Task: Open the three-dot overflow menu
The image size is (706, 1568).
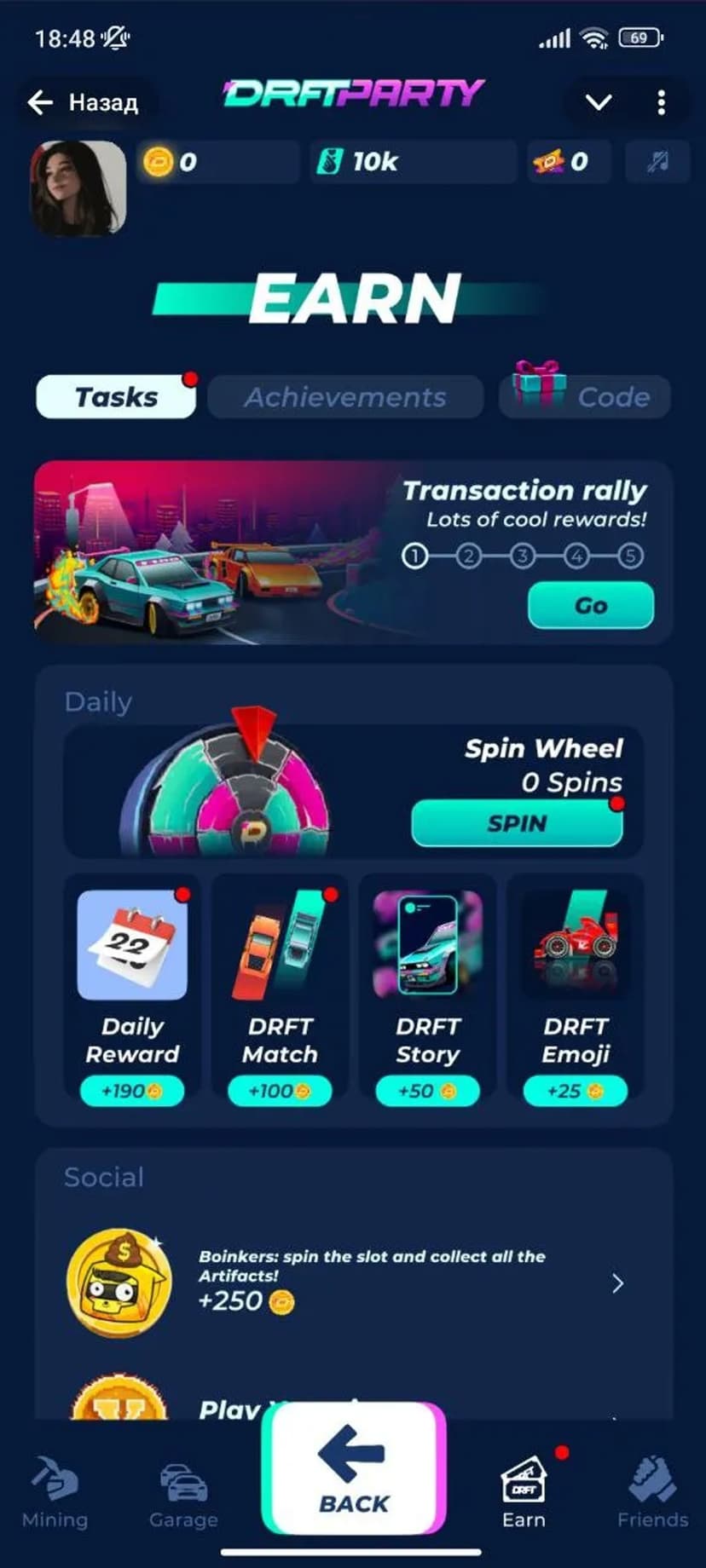Action: point(661,102)
